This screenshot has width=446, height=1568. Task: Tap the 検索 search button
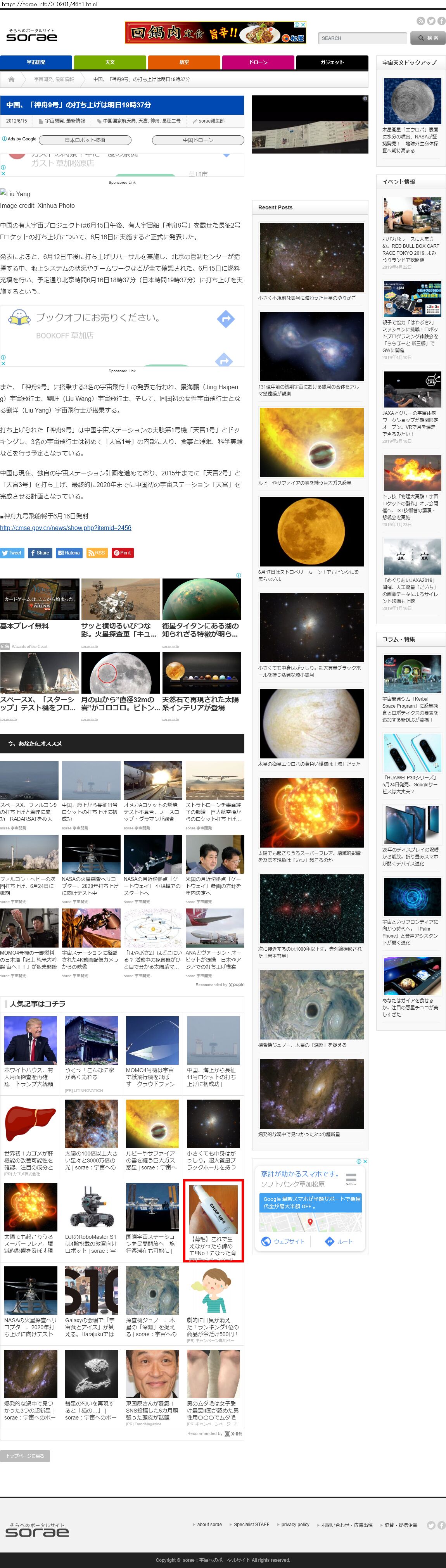pos(428,38)
